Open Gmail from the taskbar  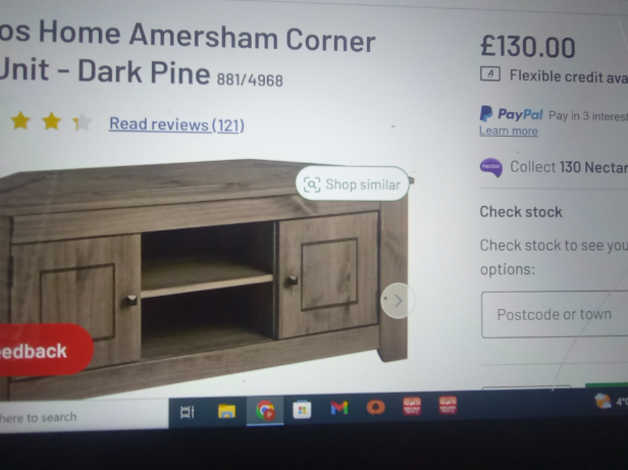coord(339,408)
